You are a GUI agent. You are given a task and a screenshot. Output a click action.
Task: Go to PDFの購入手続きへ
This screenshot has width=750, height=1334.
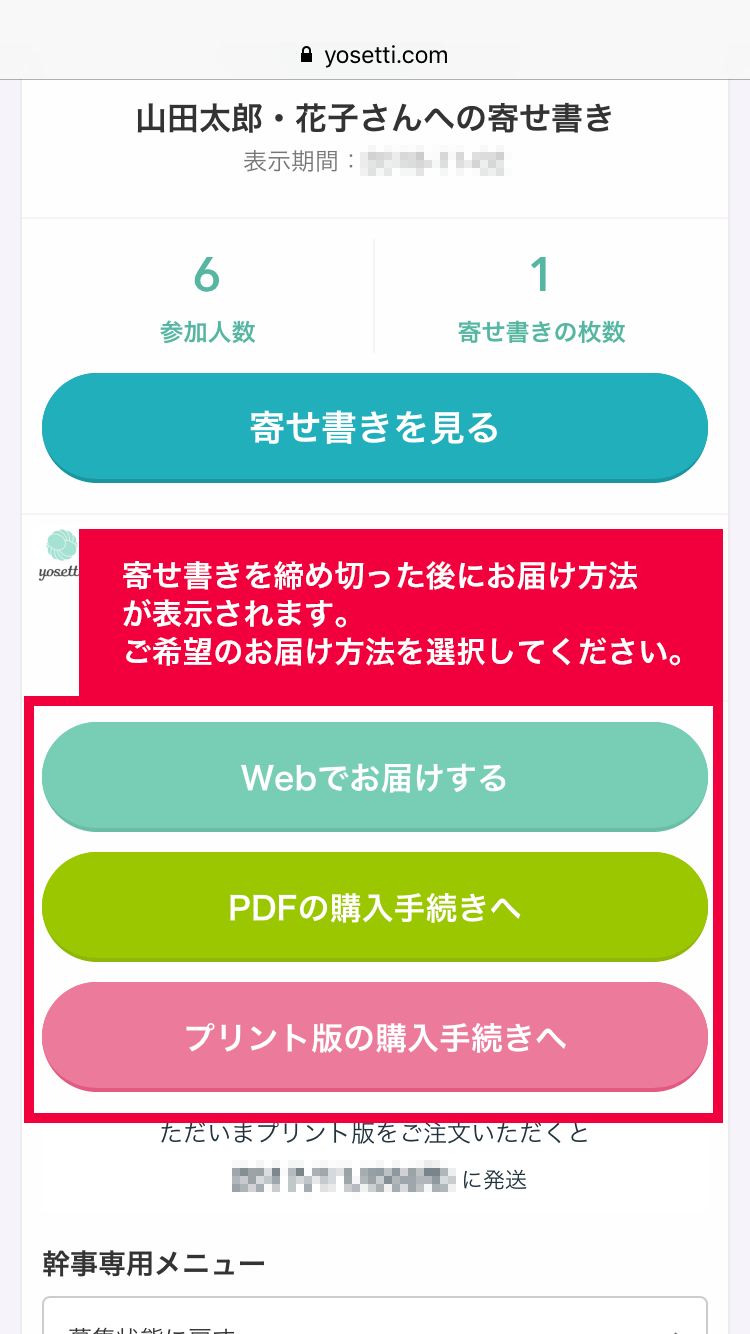click(x=375, y=907)
